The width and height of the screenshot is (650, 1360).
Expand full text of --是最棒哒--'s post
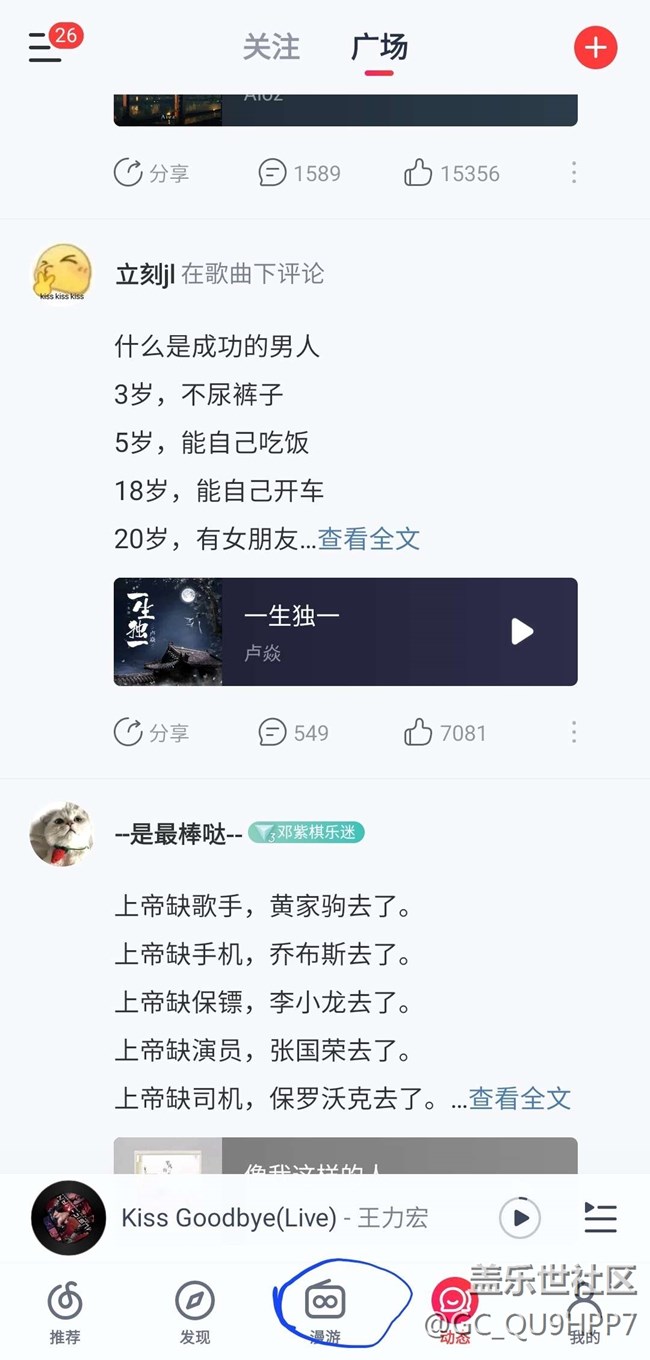pos(520,1098)
